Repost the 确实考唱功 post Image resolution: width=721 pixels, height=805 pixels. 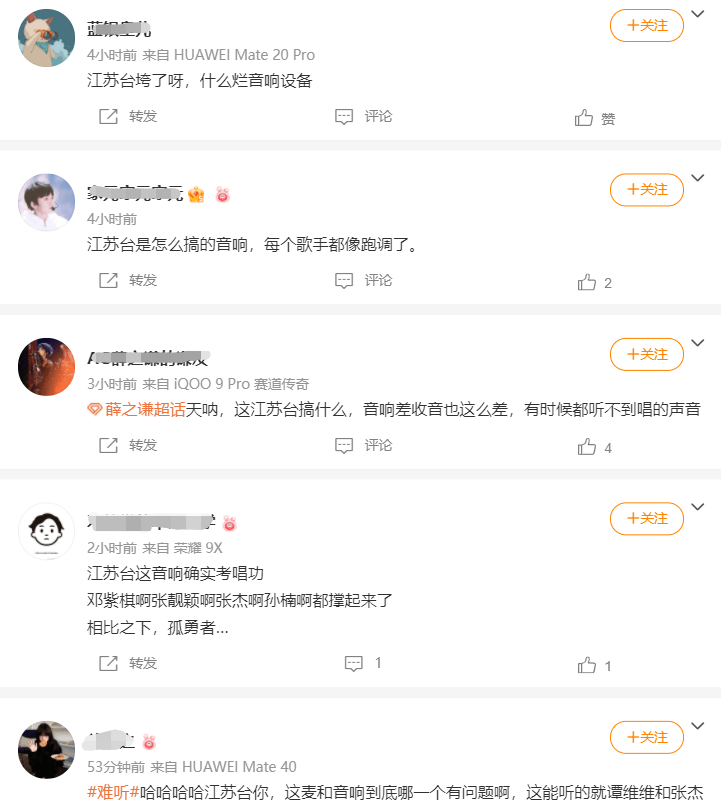coord(128,664)
